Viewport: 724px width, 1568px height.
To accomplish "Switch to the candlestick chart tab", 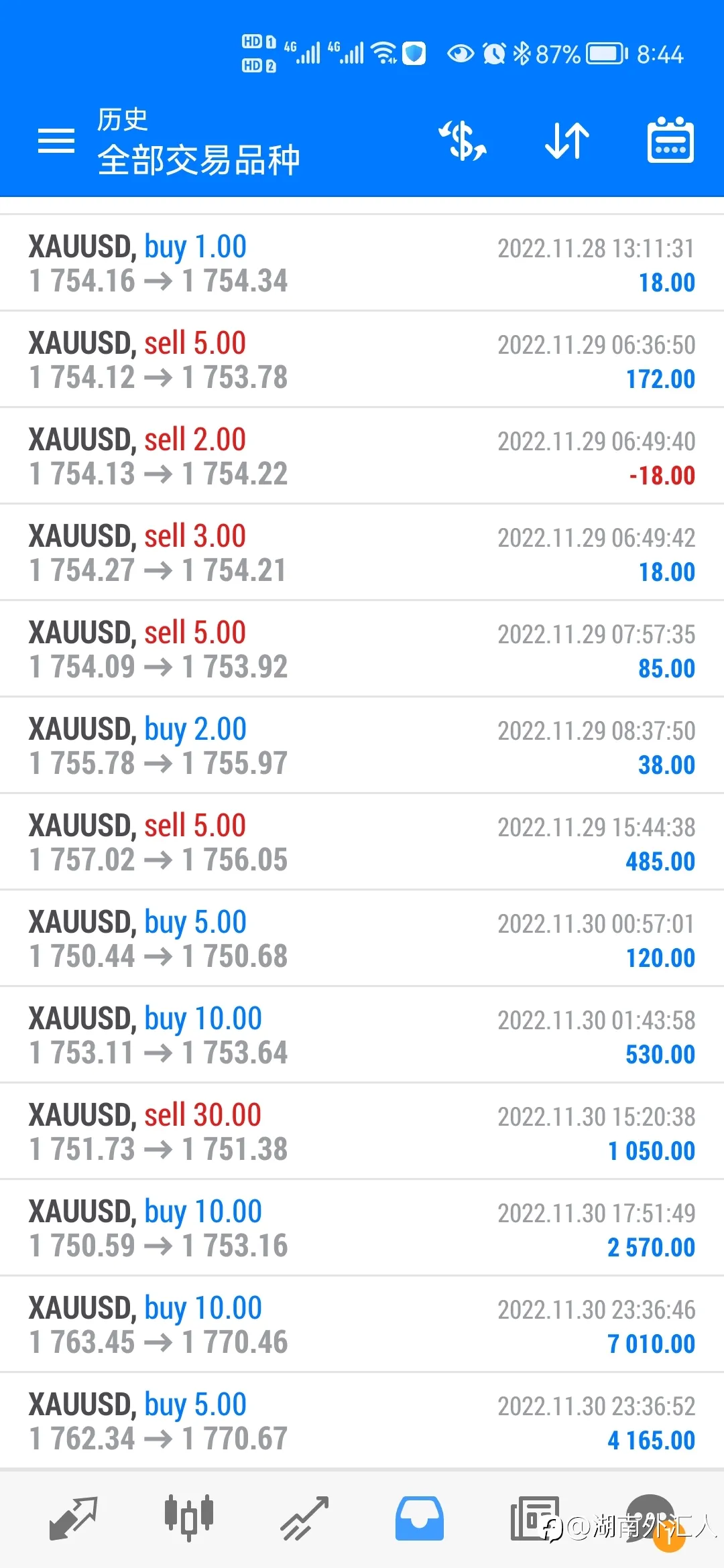I will coord(189,1517).
